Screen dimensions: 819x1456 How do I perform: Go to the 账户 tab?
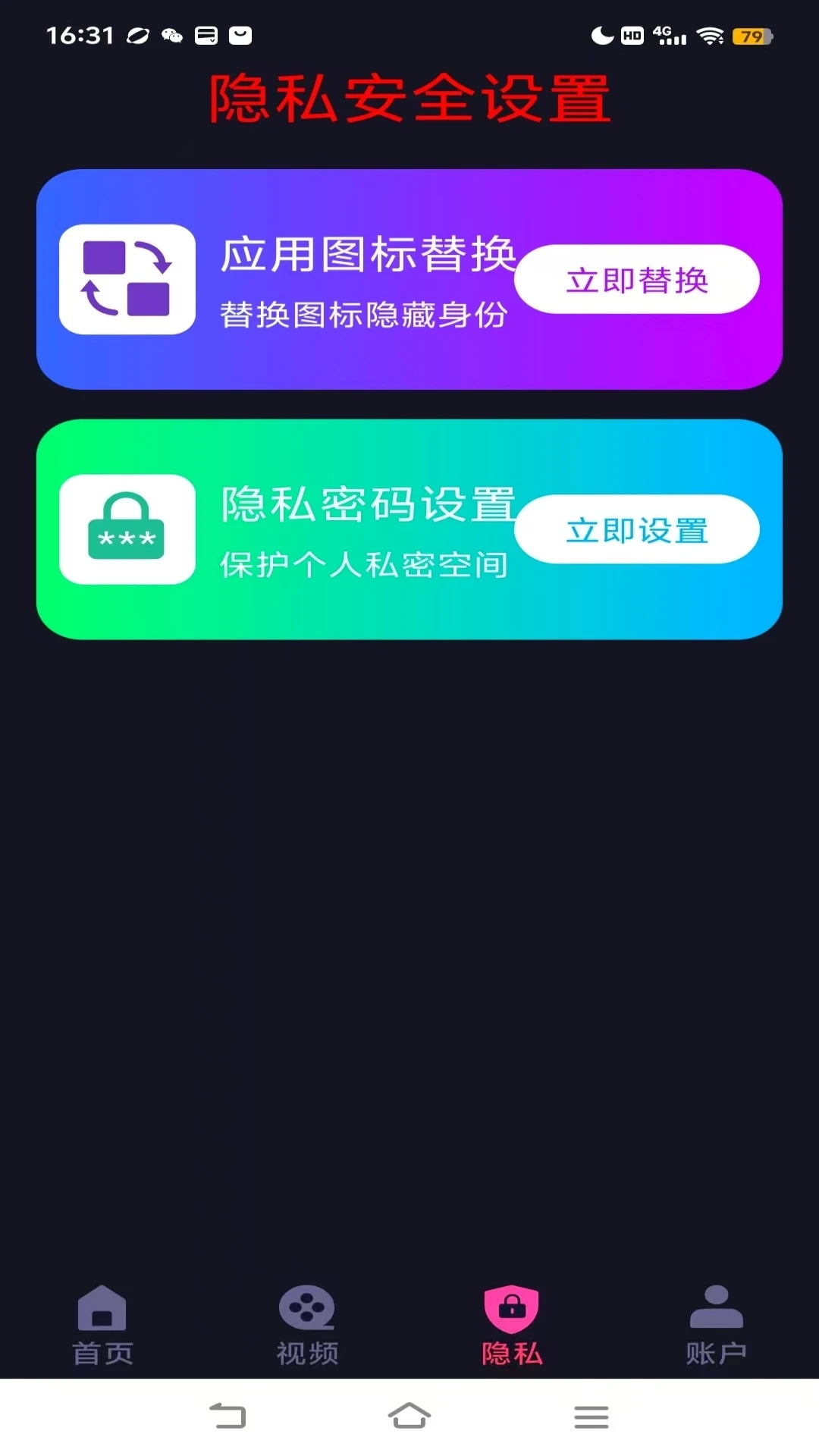click(717, 1325)
